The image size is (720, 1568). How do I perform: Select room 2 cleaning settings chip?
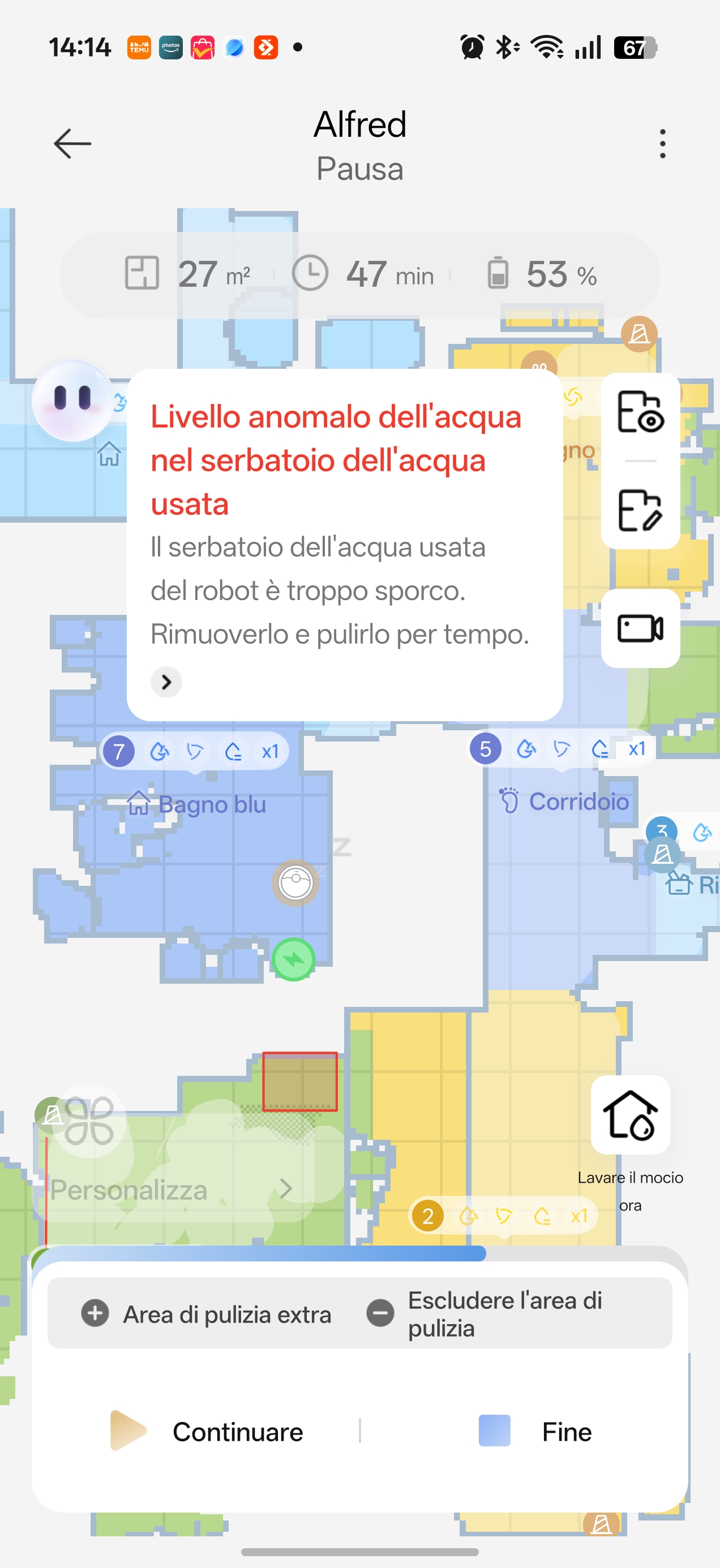pos(503,1216)
